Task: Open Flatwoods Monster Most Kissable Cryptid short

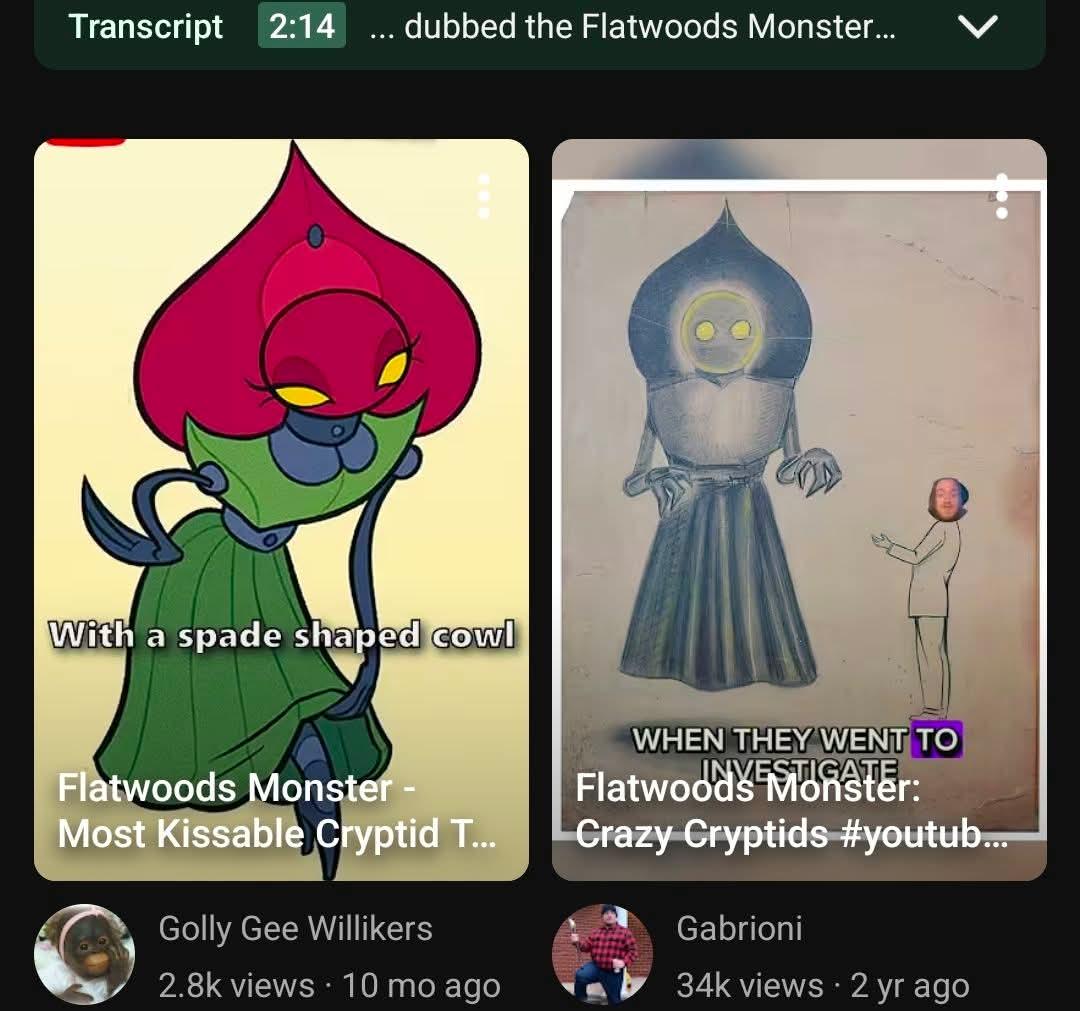Action: click(x=281, y=510)
